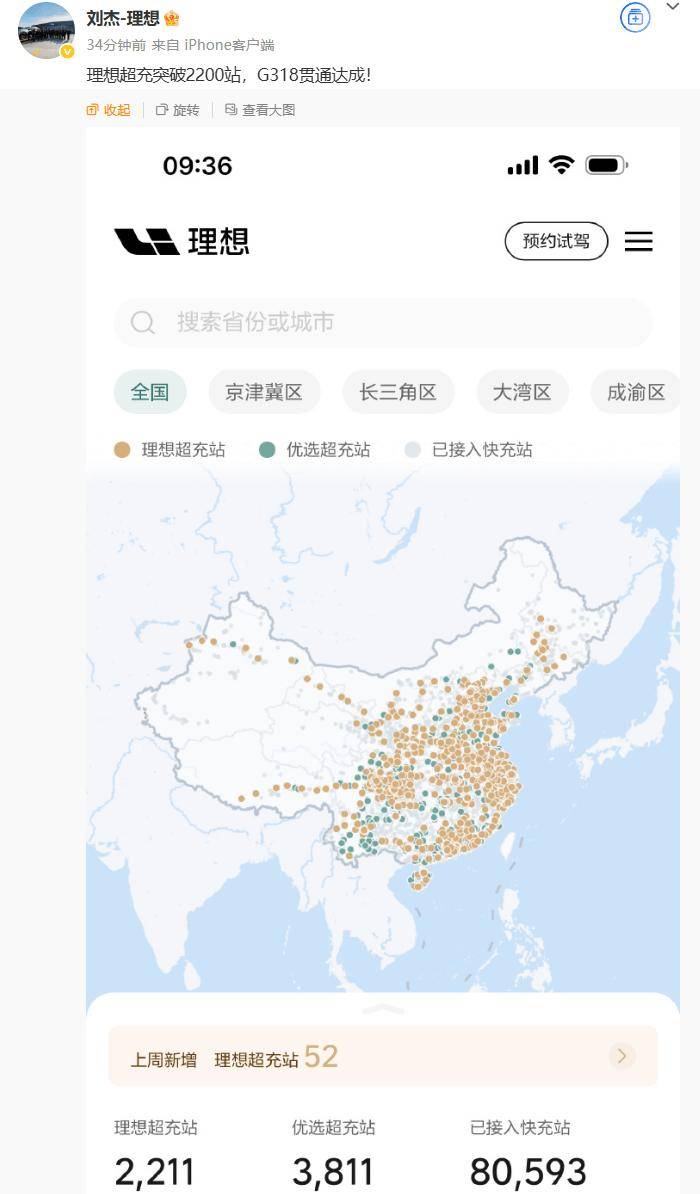
Task: Open 查看大图 to view full size
Action: (x=260, y=110)
